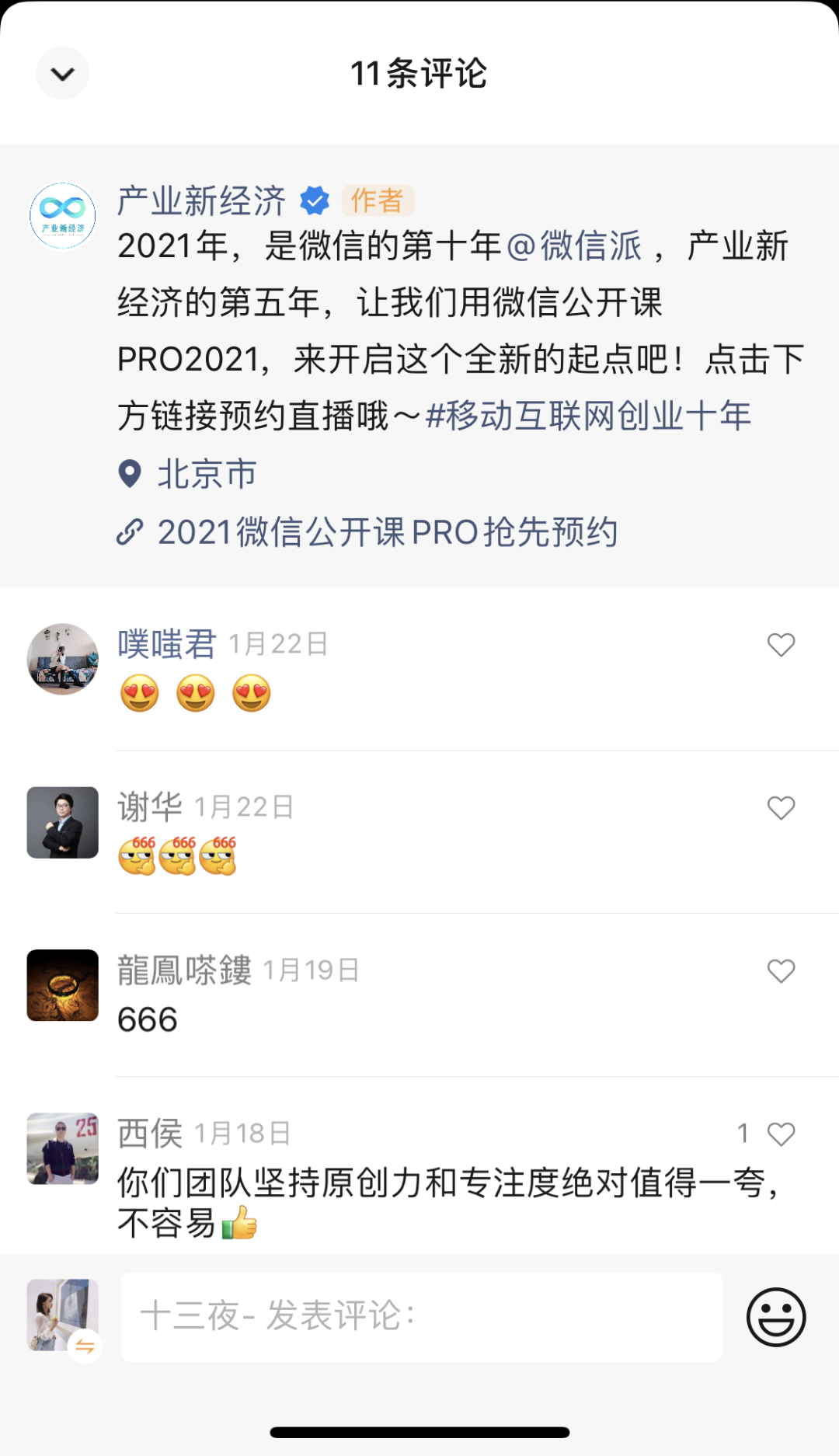This screenshot has width=839, height=1456.
Task: Like 西侯's comment
Action: click(781, 1134)
